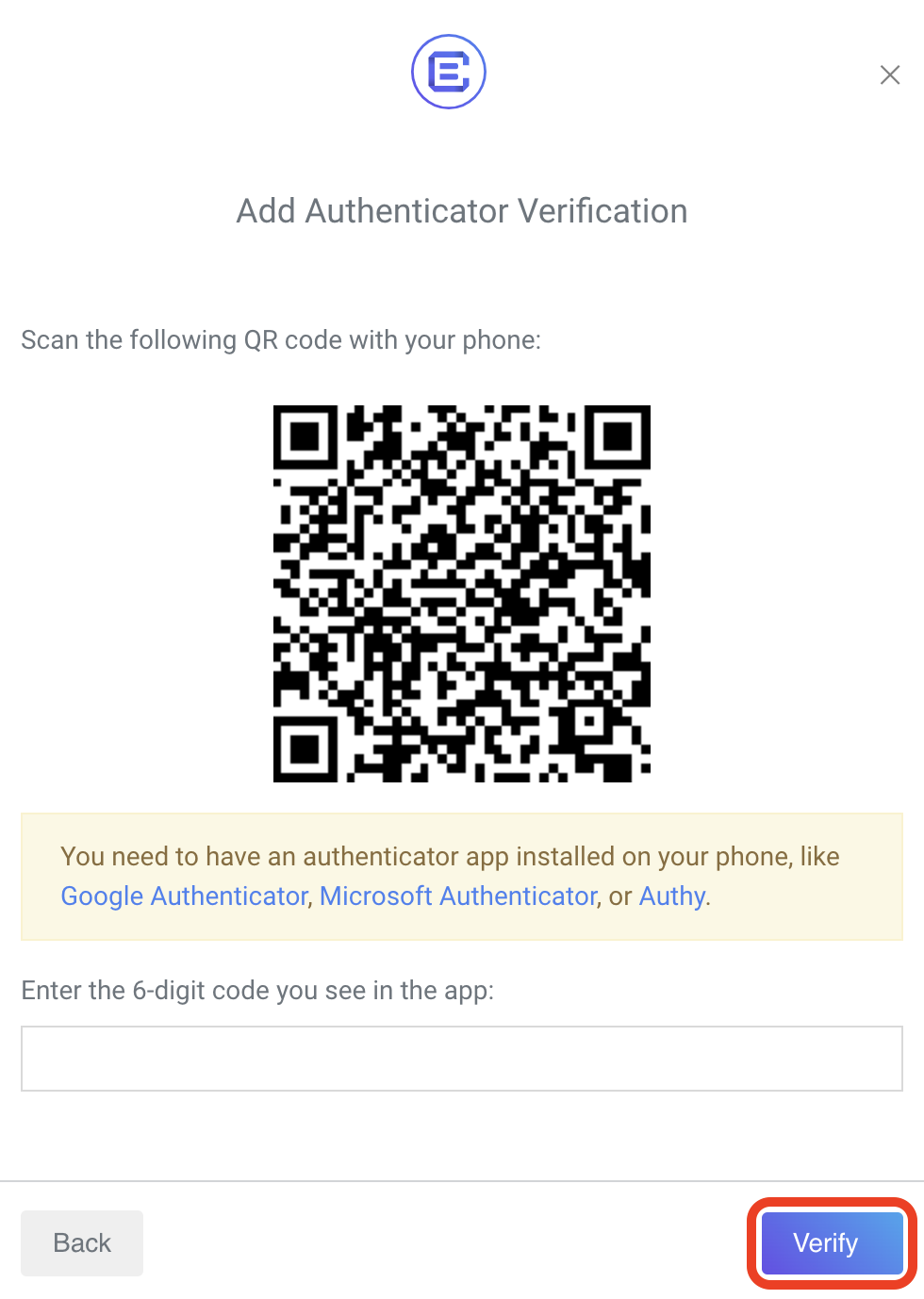Open the Authy link

tap(671, 896)
